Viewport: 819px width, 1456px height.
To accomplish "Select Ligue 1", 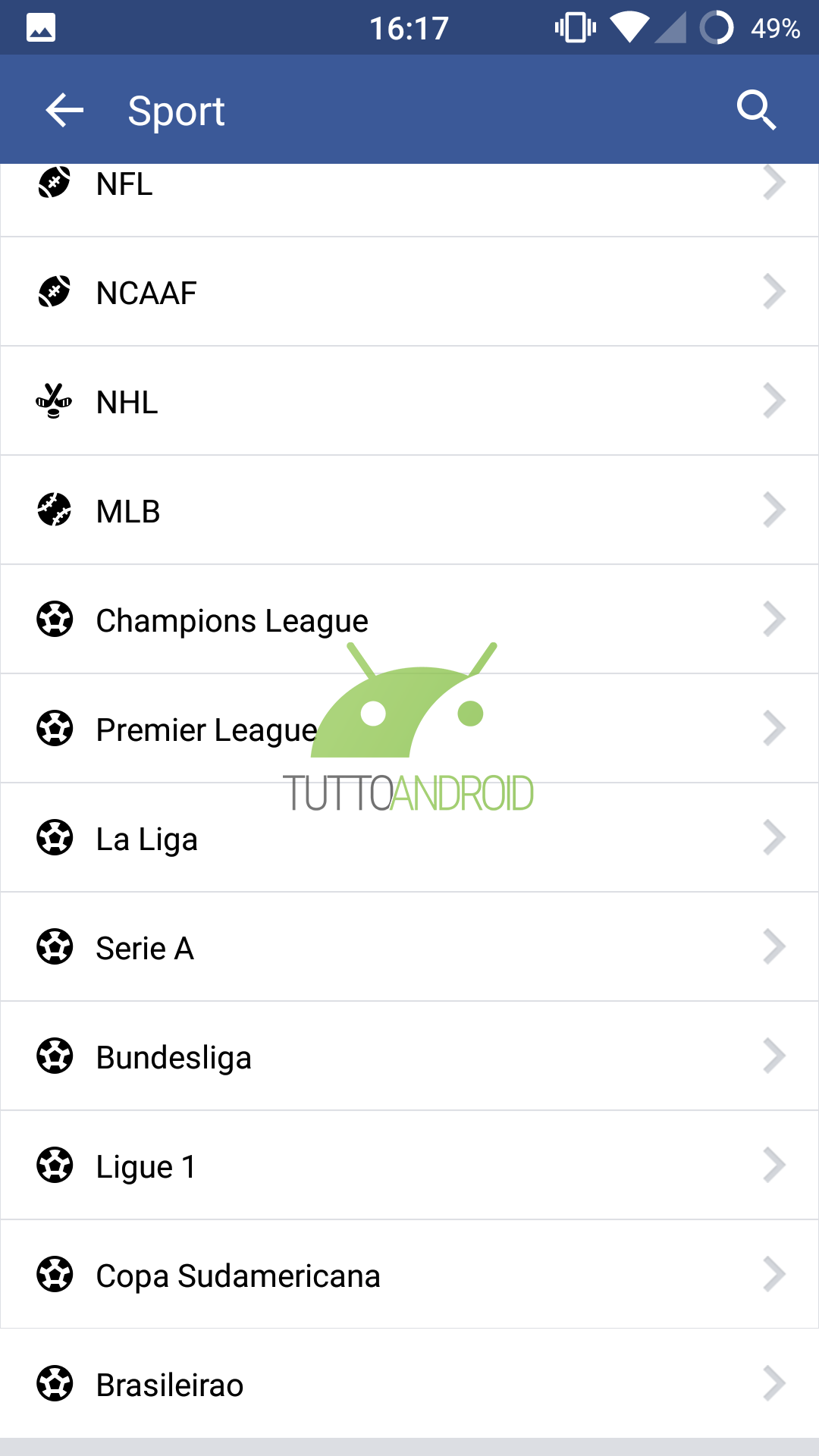I will click(409, 1166).
